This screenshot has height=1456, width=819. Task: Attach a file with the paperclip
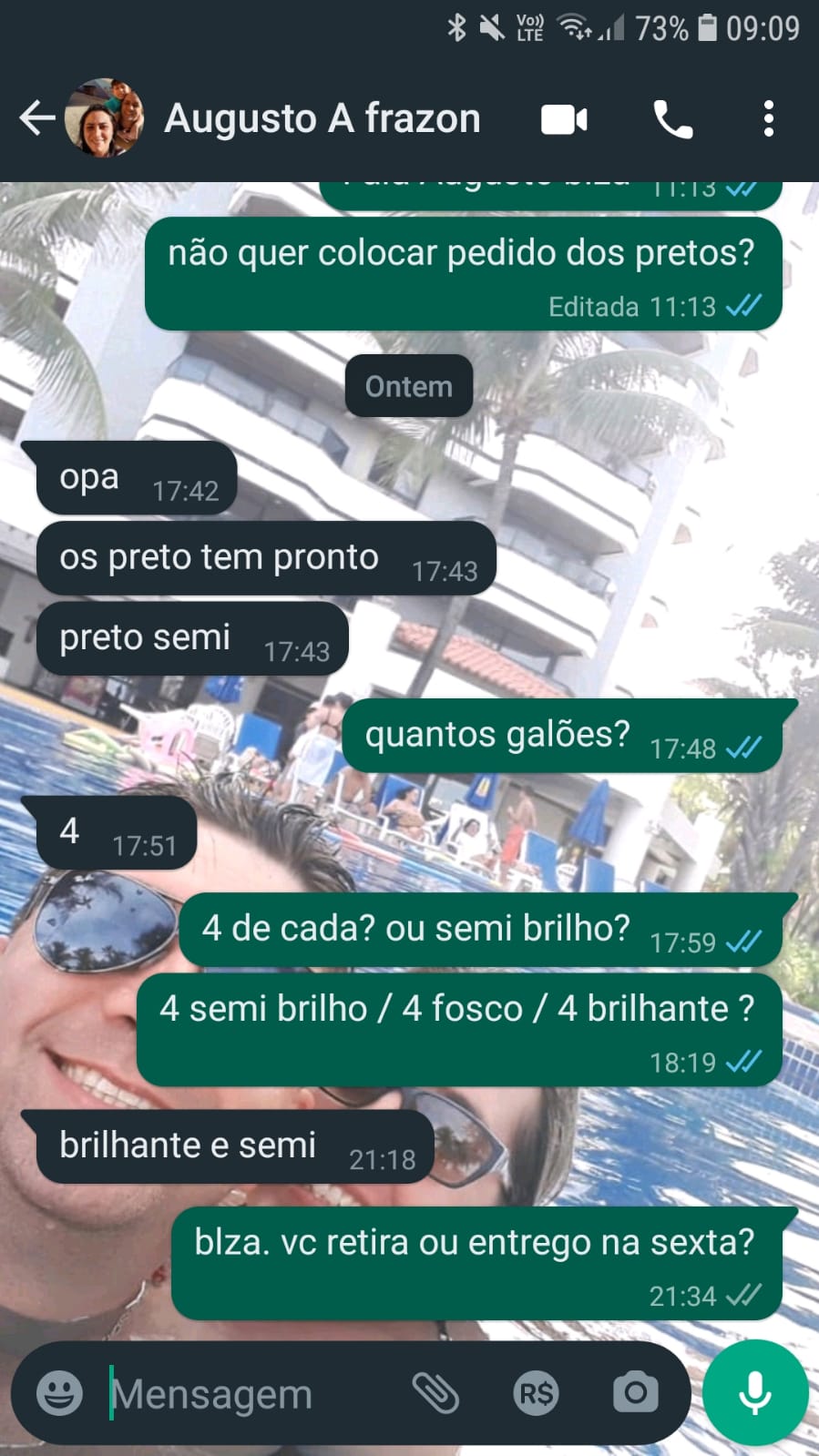435,1392
